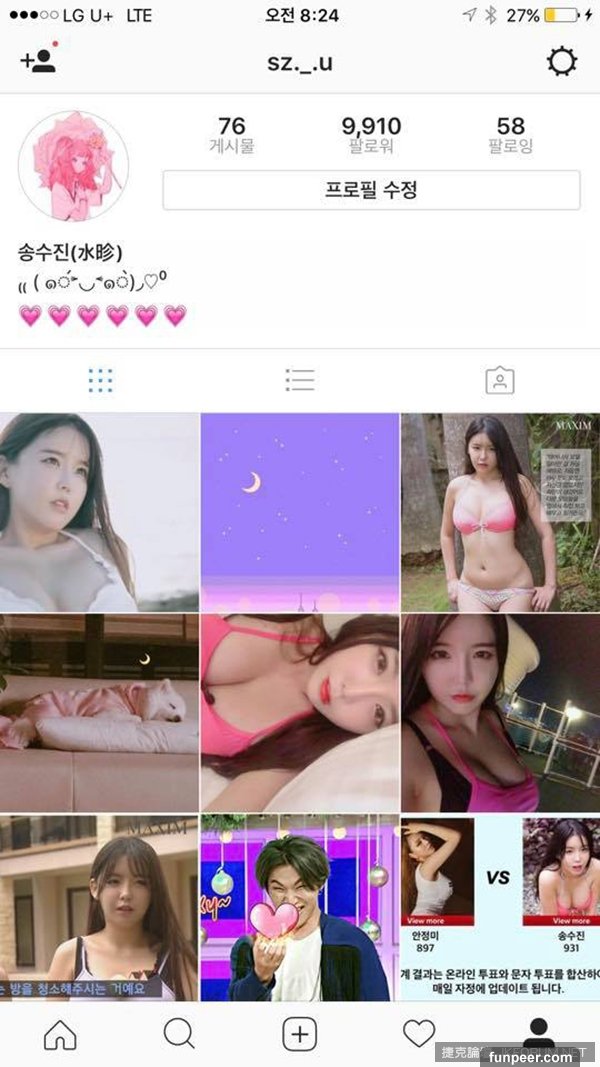This screenshot has height=1067, width=600.
Task: Open the search and explore tab
Action: [x=179, y=1035]
